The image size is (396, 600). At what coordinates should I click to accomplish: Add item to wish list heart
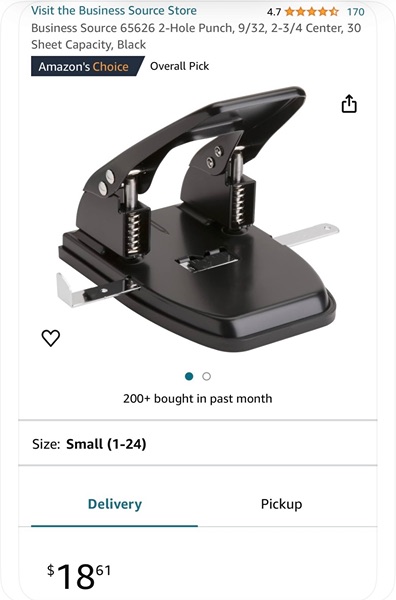click(51, 338)
